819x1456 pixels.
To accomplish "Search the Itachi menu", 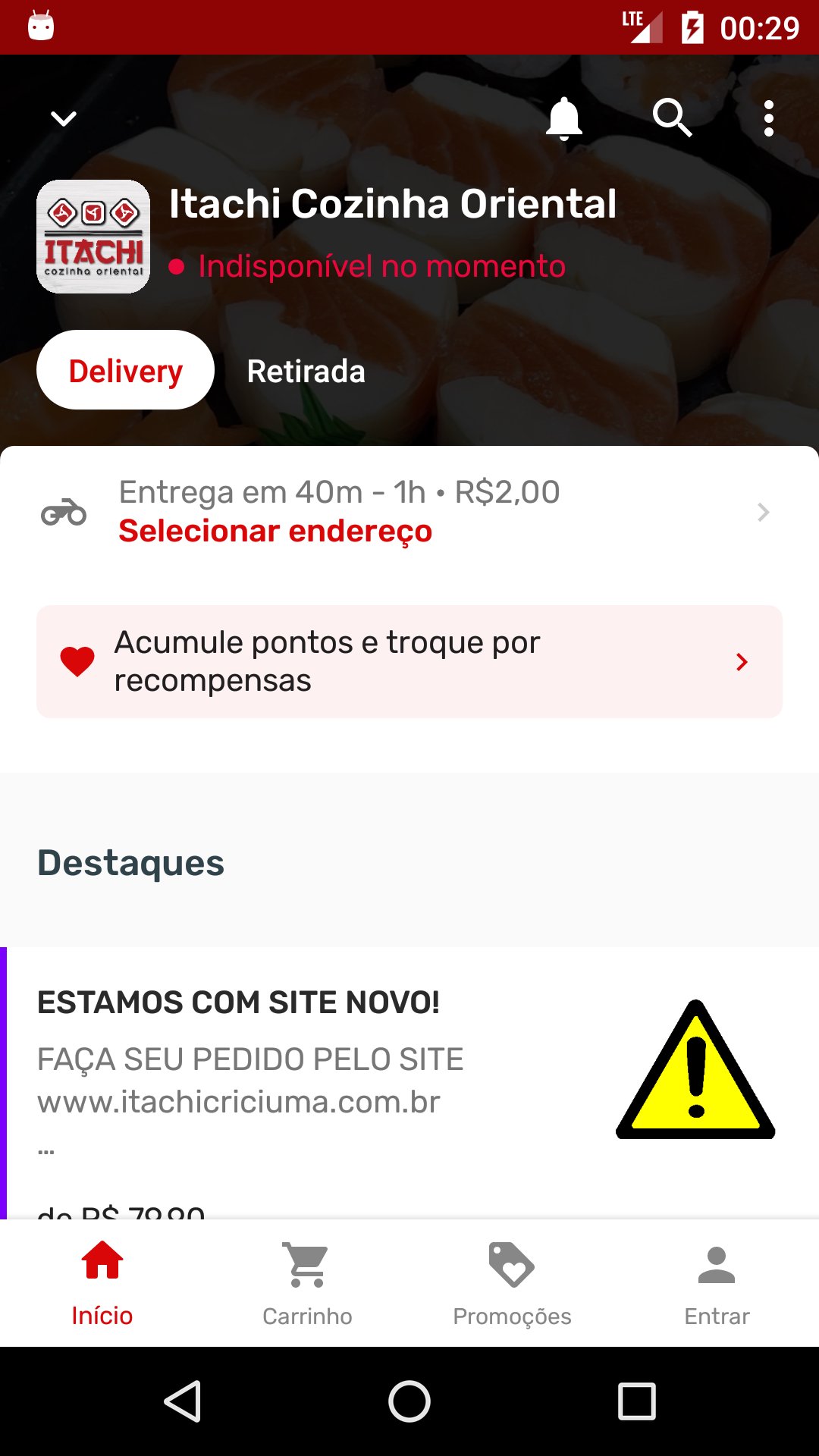I will [x=672, y=118].
